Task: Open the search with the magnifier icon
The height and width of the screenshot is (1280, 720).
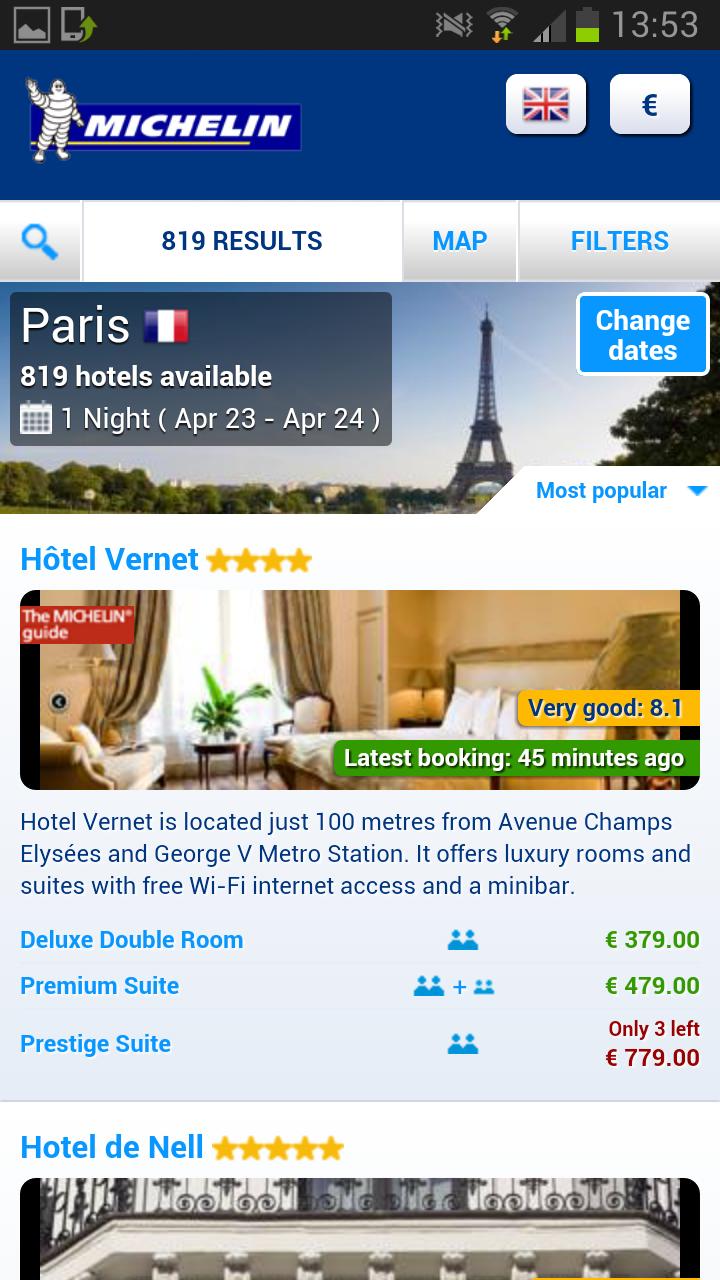Action: [x=40, y=240]
